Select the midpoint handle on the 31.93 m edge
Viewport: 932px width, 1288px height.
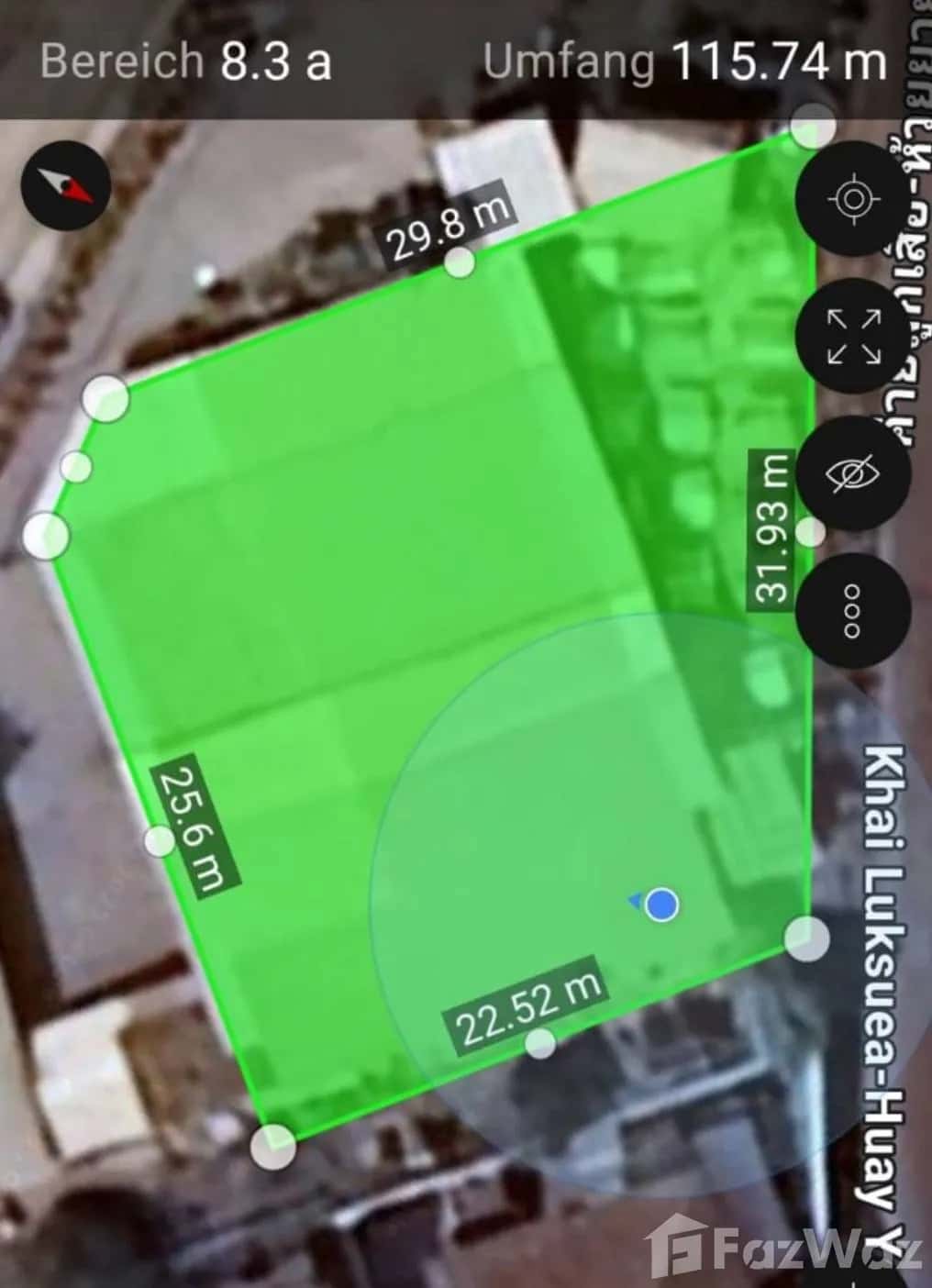click(810, 531)
